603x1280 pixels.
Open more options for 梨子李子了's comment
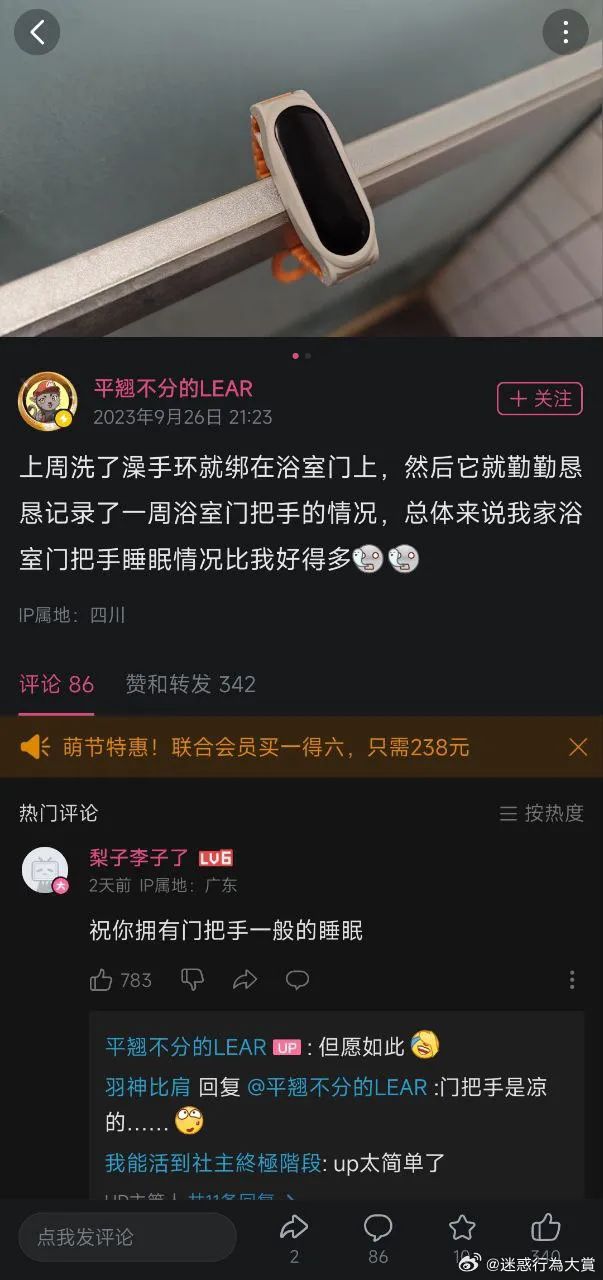572,980
